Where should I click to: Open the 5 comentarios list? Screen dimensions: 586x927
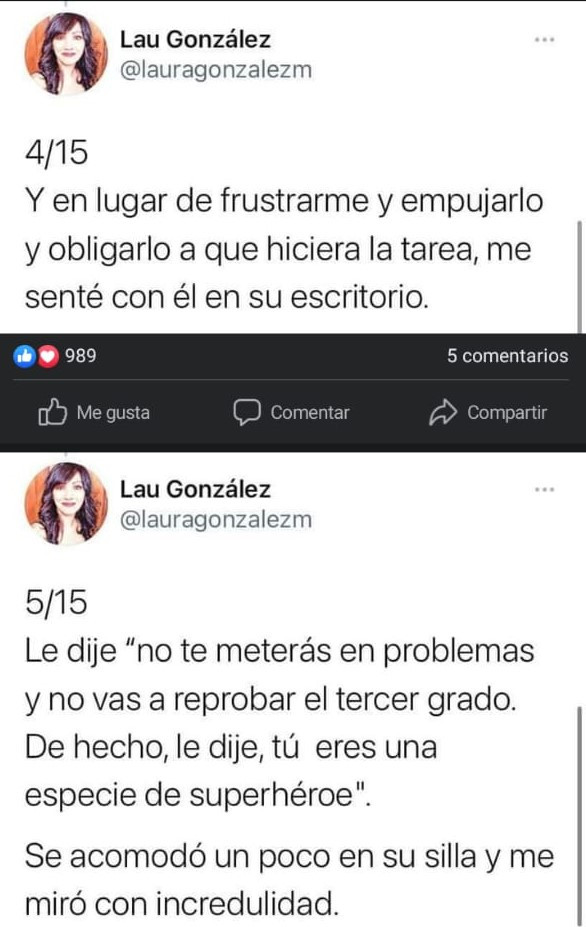click(507, 355)
